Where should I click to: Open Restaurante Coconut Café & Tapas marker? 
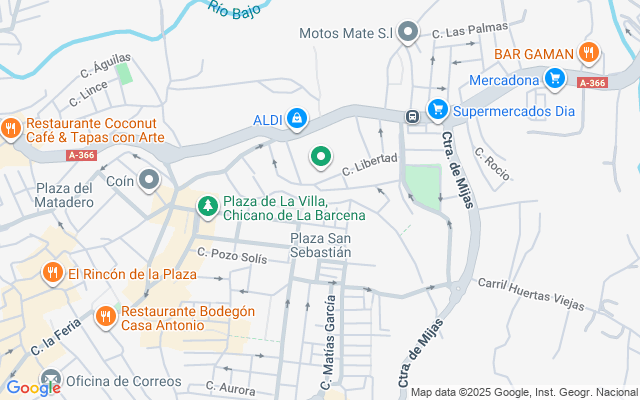(x=11, y=129)
